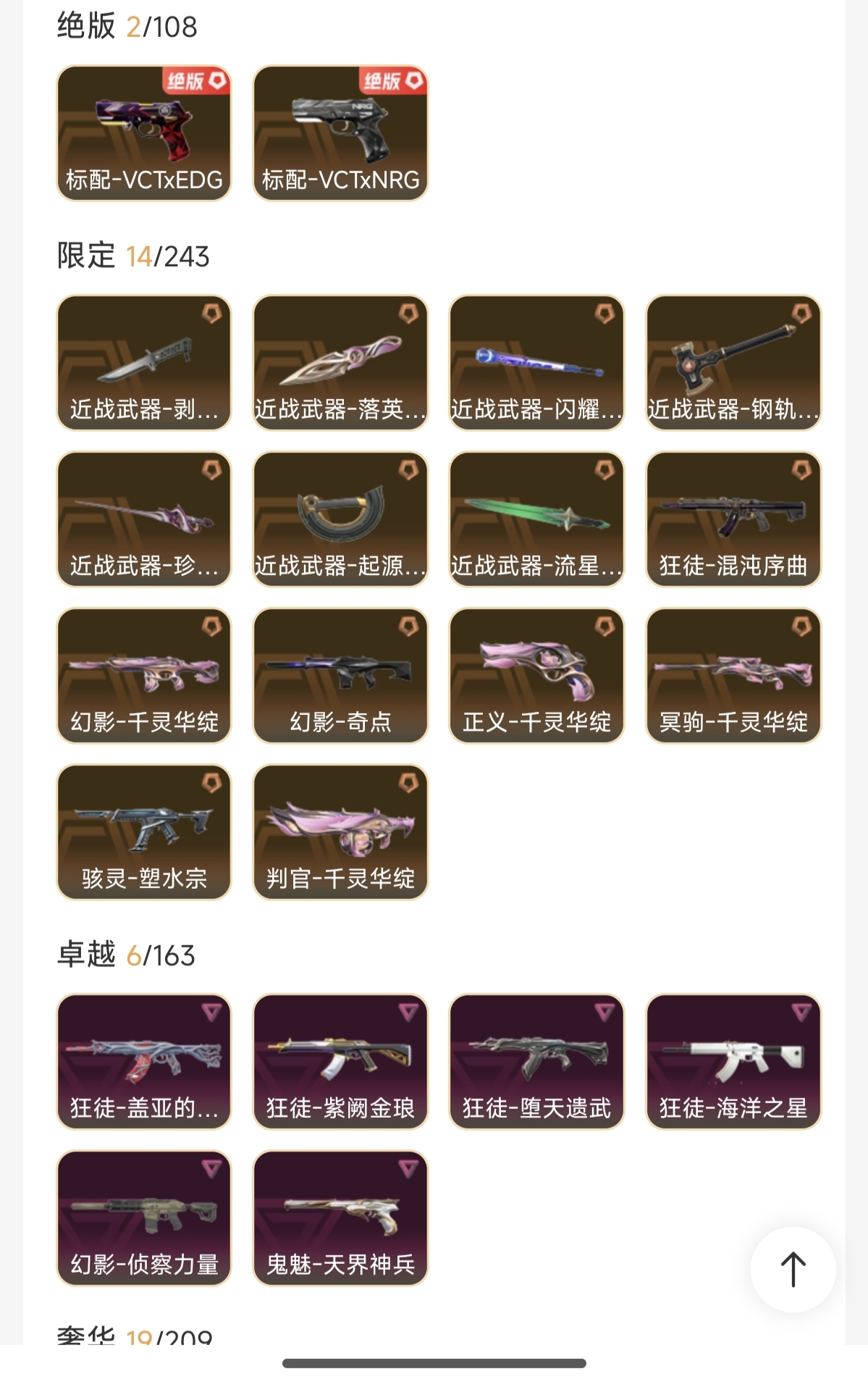The height and width of the screenshot is (1382, 868).
Task: Open the 近战武器-起源 melee skin
Action: tap(340, 519)
